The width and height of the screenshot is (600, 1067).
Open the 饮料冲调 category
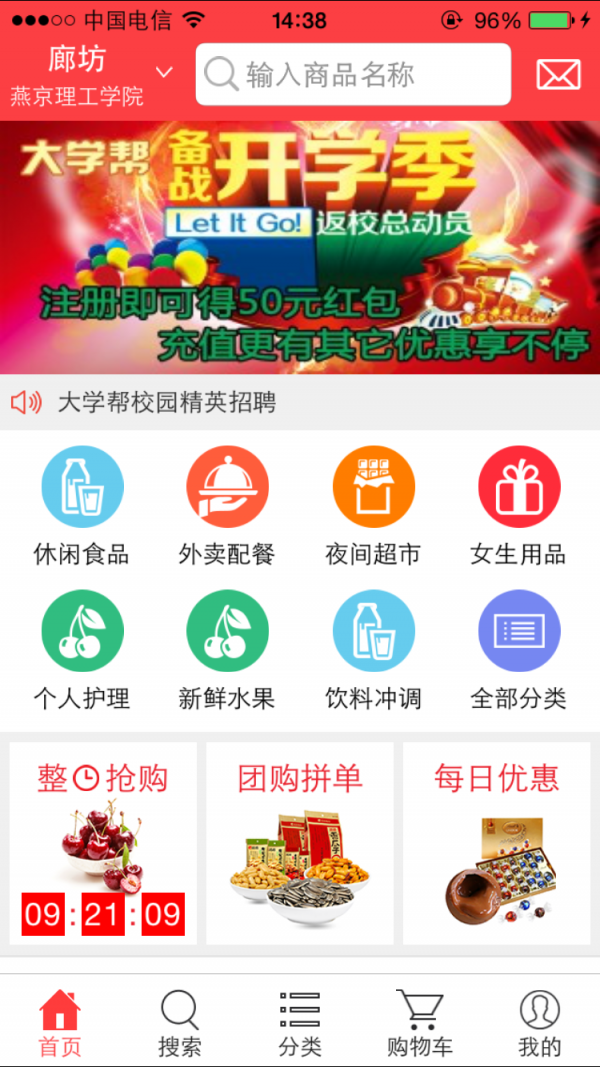point(373,650)
